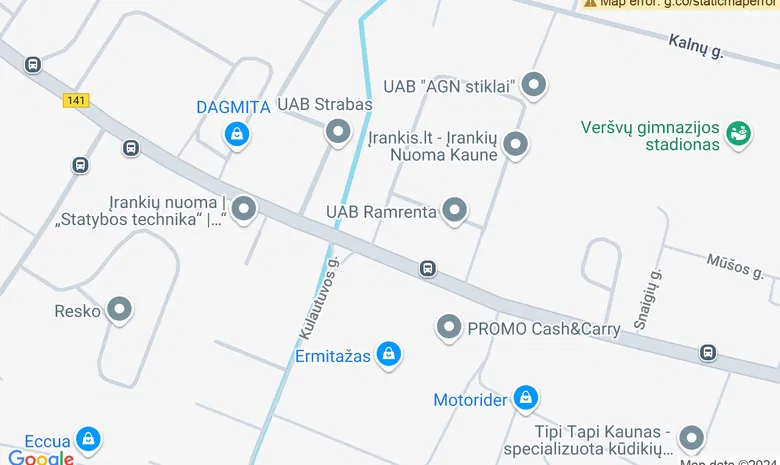Open the UAB Ramrenta marker
Viewport: 780px width, 465px height.
pos(455,210)
